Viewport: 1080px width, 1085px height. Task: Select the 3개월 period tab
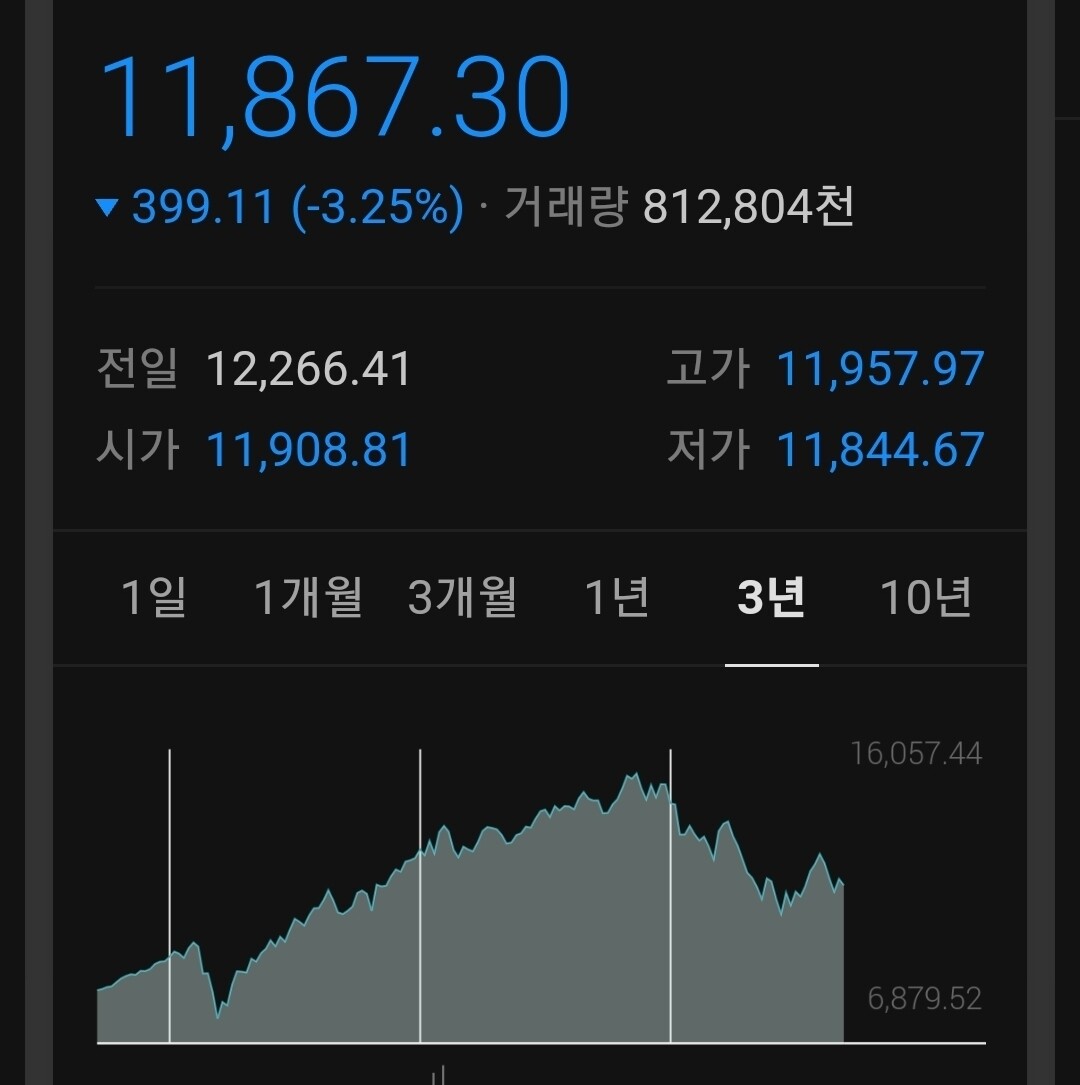(x=461, y=597)
